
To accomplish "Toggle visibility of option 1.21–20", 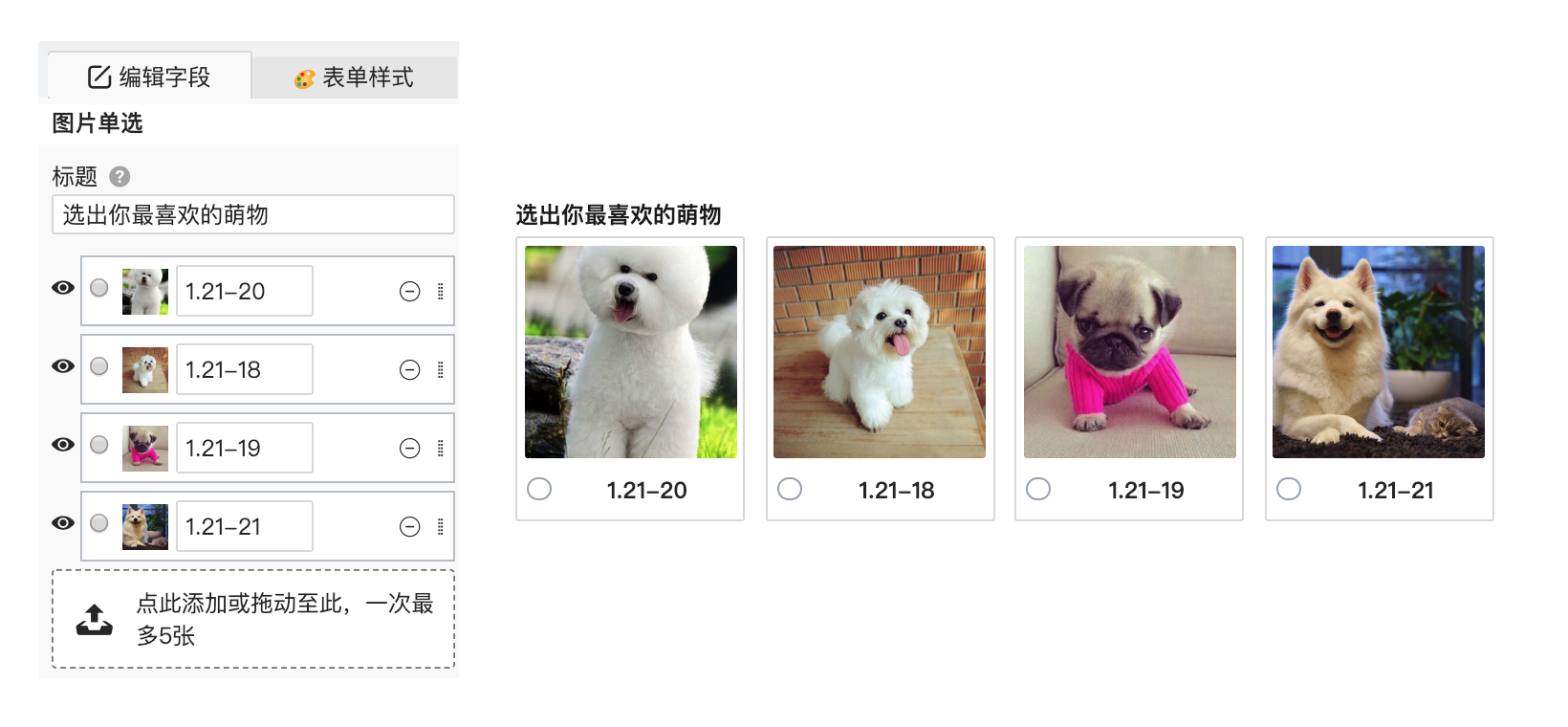I will [63, 288].
